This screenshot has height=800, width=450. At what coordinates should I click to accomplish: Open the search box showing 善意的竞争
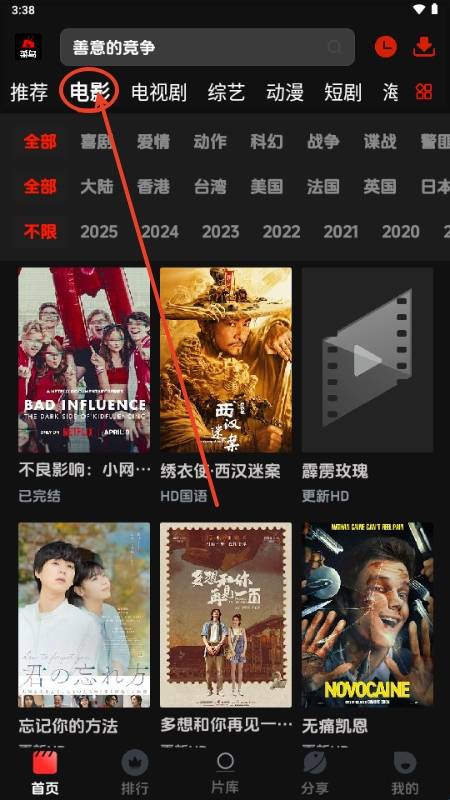click(x=207, y=47)
